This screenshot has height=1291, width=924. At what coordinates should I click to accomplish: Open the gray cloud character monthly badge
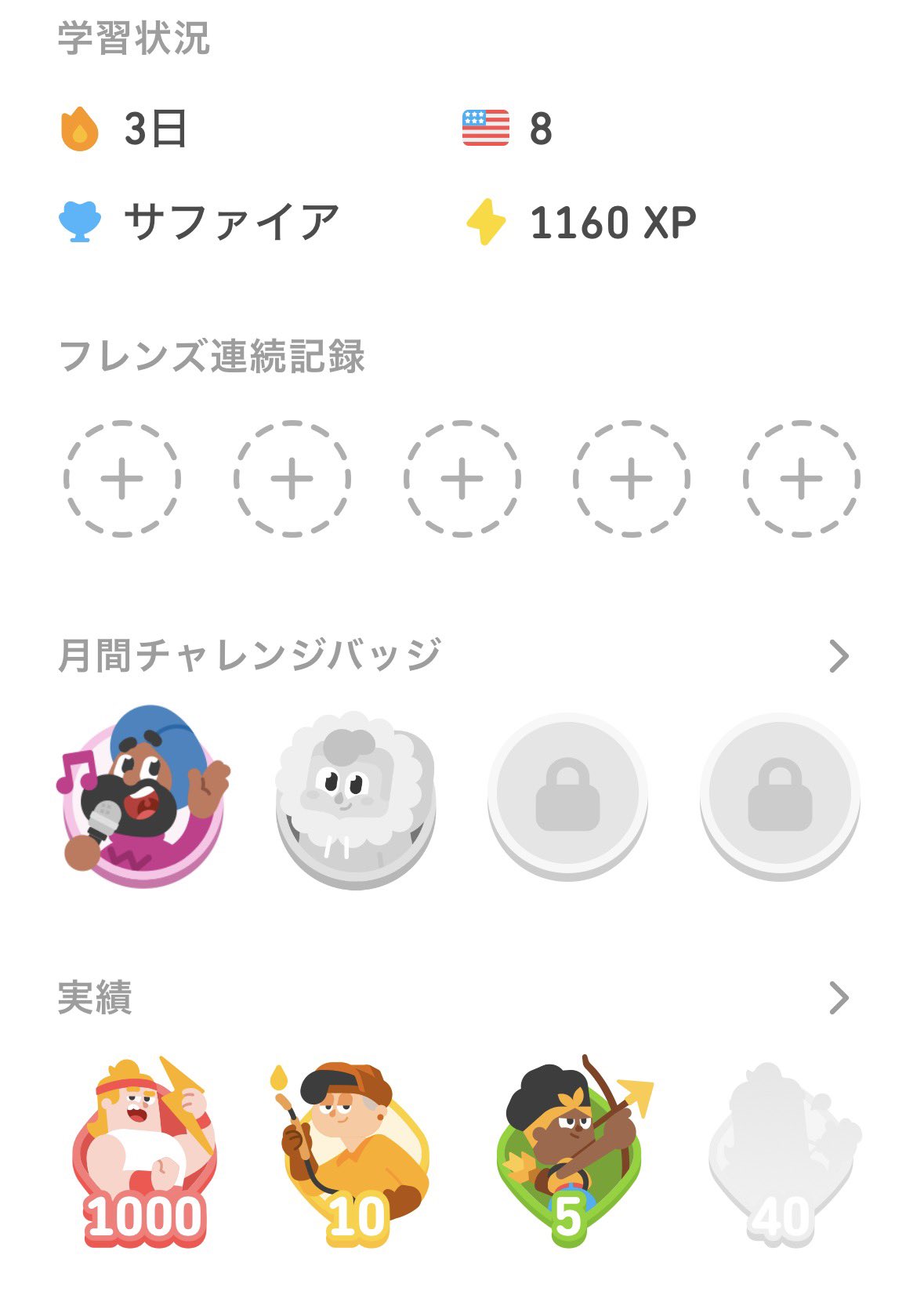355,800
